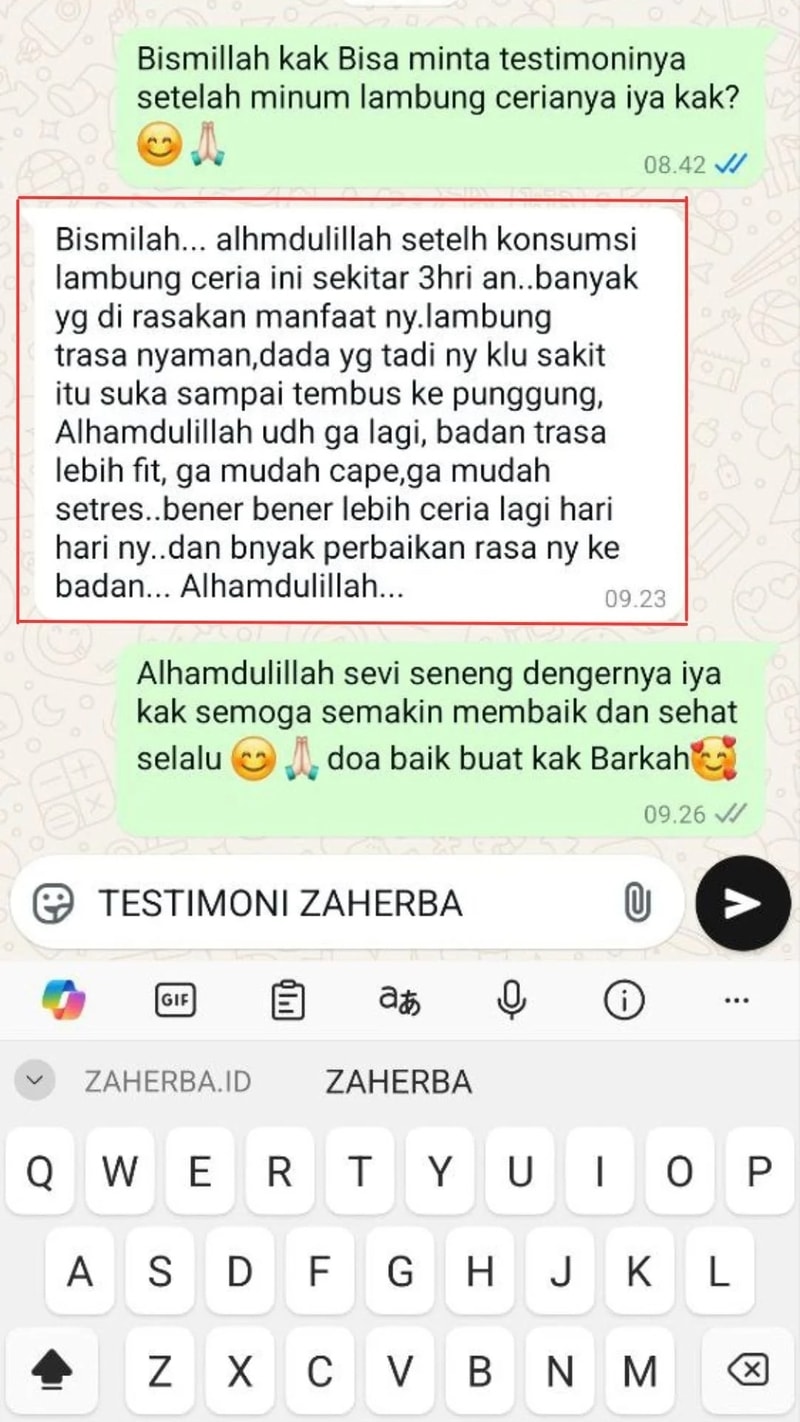
Task: Open the attachment paperclip
Action: (x=636, y=903)
